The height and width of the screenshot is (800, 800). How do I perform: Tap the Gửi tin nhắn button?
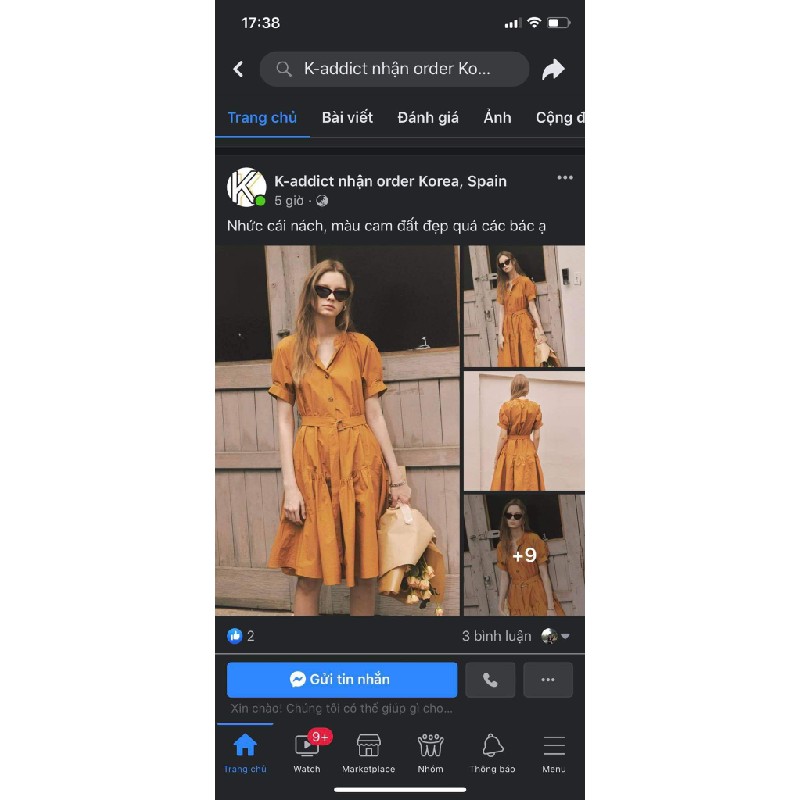(x=342, y=680)
